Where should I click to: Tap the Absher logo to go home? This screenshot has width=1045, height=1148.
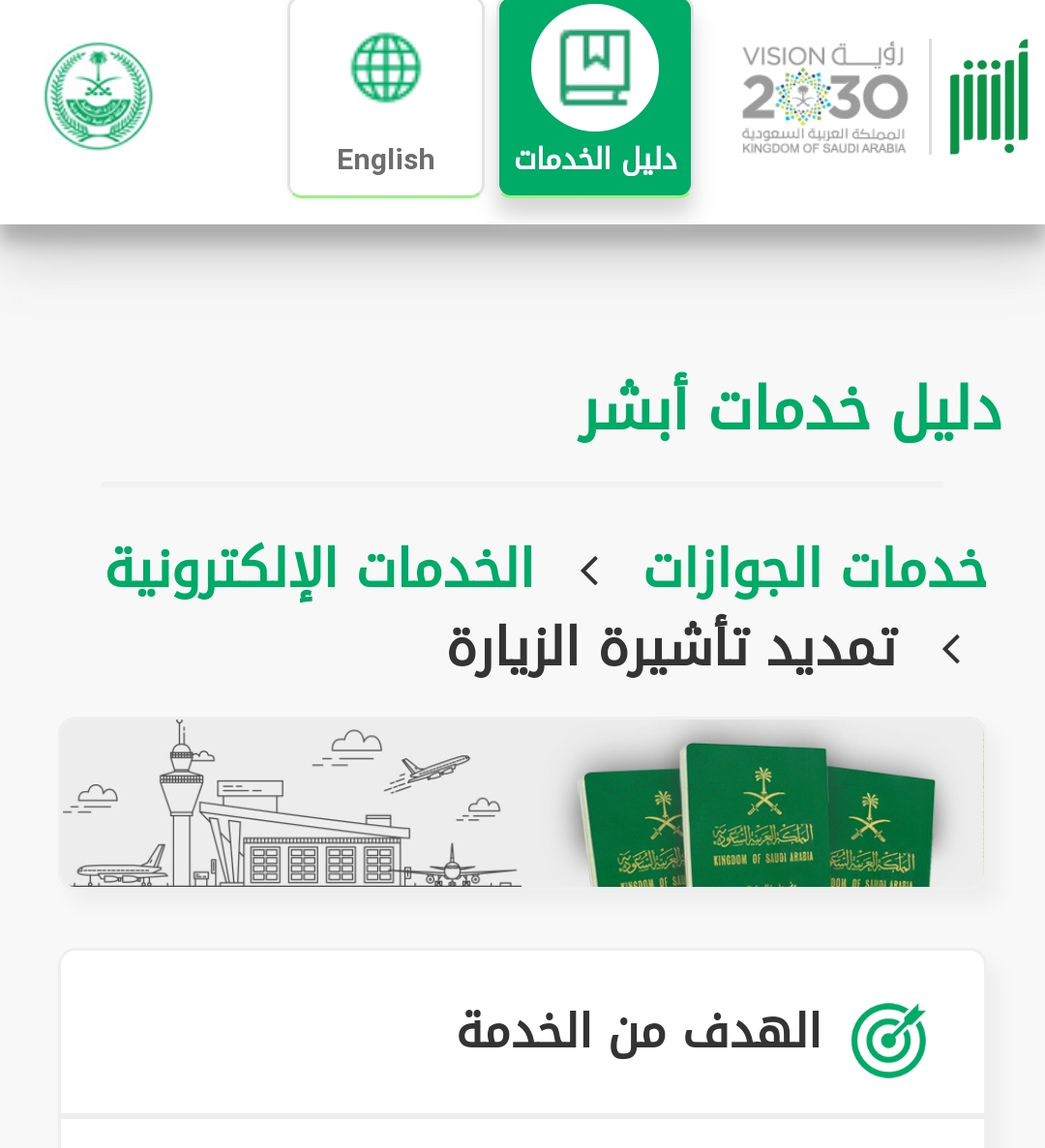click(x=988, y=99)
